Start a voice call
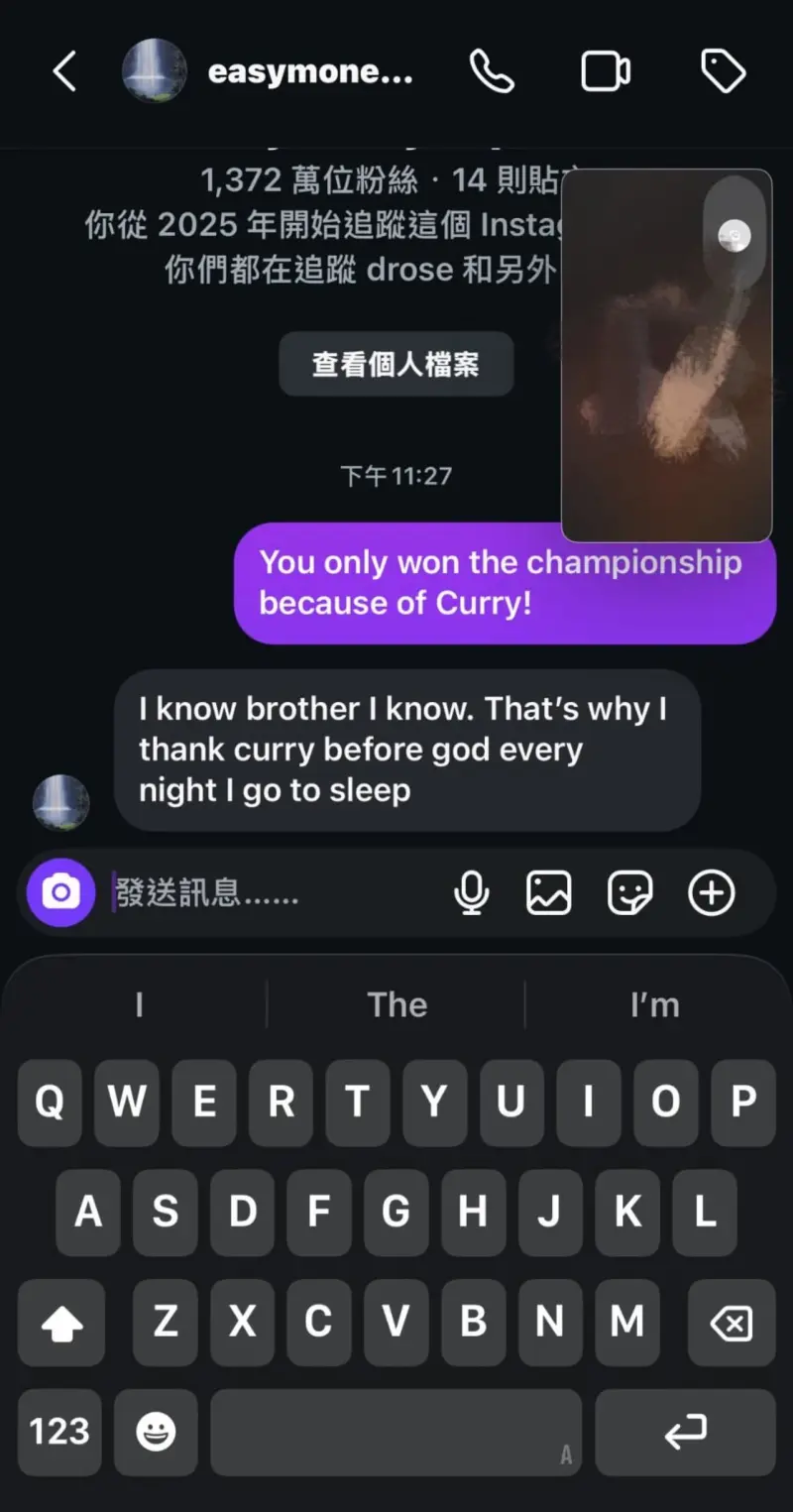The image size is (793, 1512). click(492, 71)
